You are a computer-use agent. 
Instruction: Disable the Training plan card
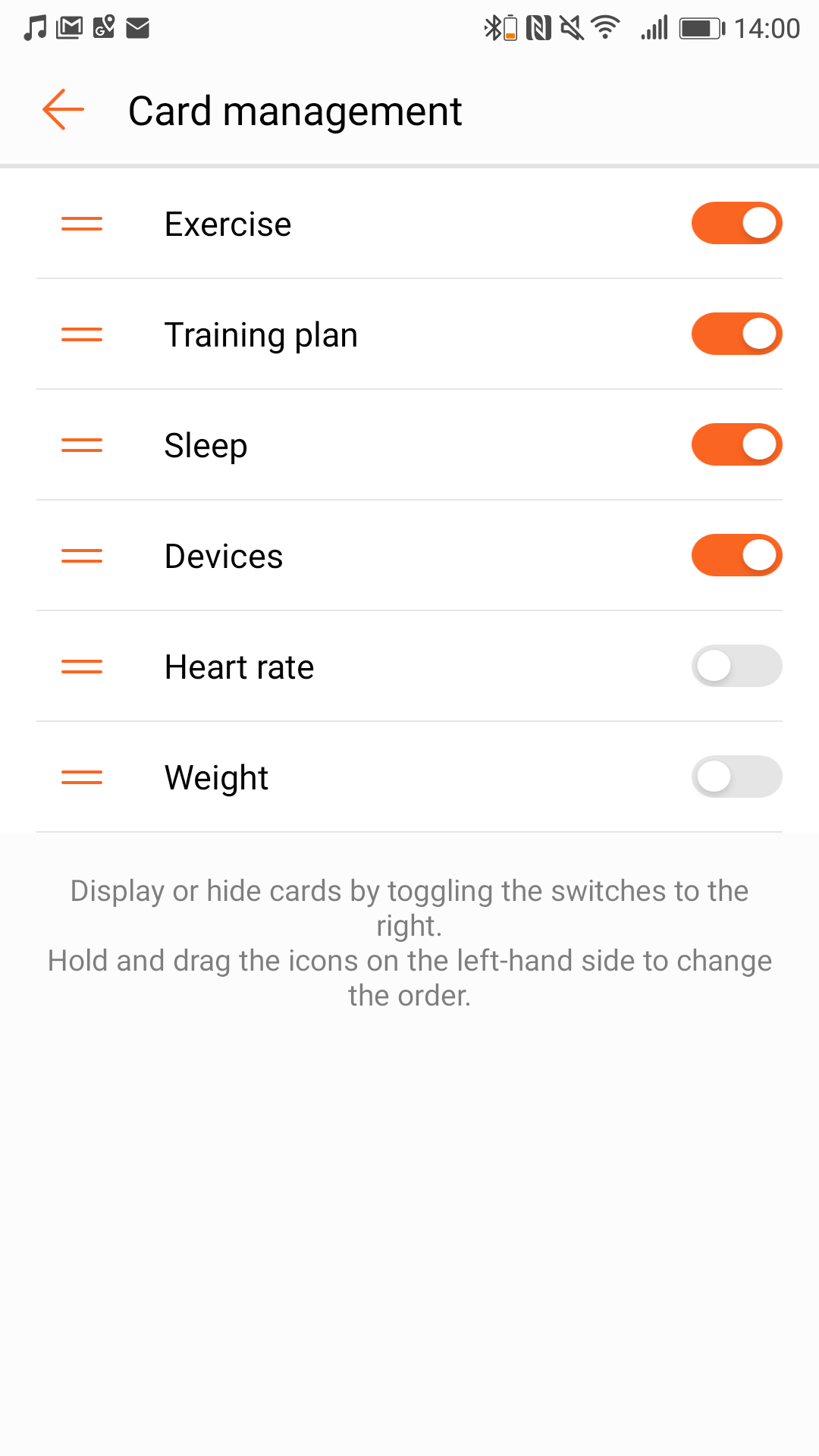click(x=736, y=334)
